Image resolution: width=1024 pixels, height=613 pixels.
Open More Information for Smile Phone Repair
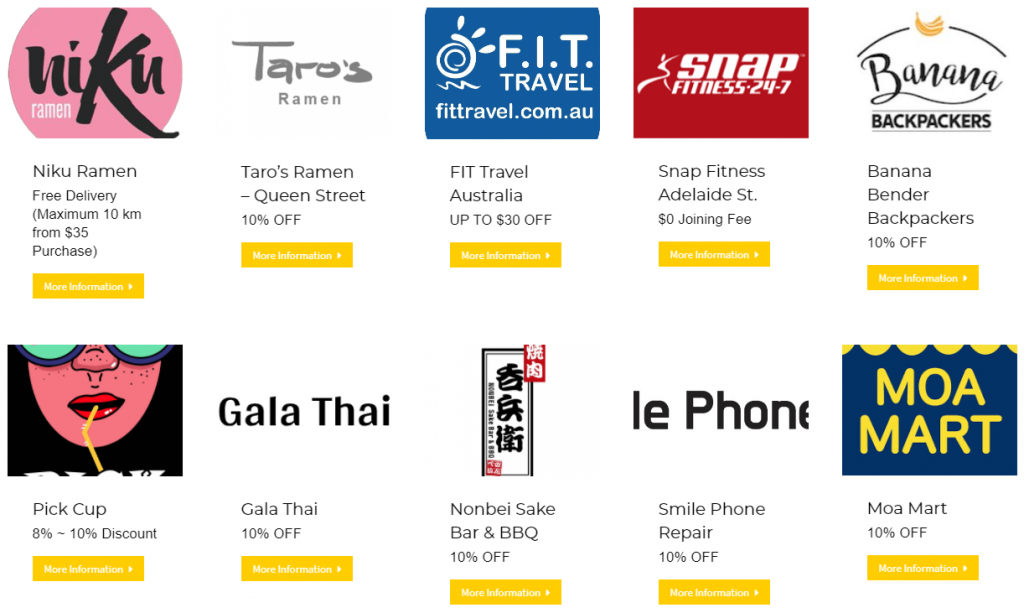click(x=714, y=592)
